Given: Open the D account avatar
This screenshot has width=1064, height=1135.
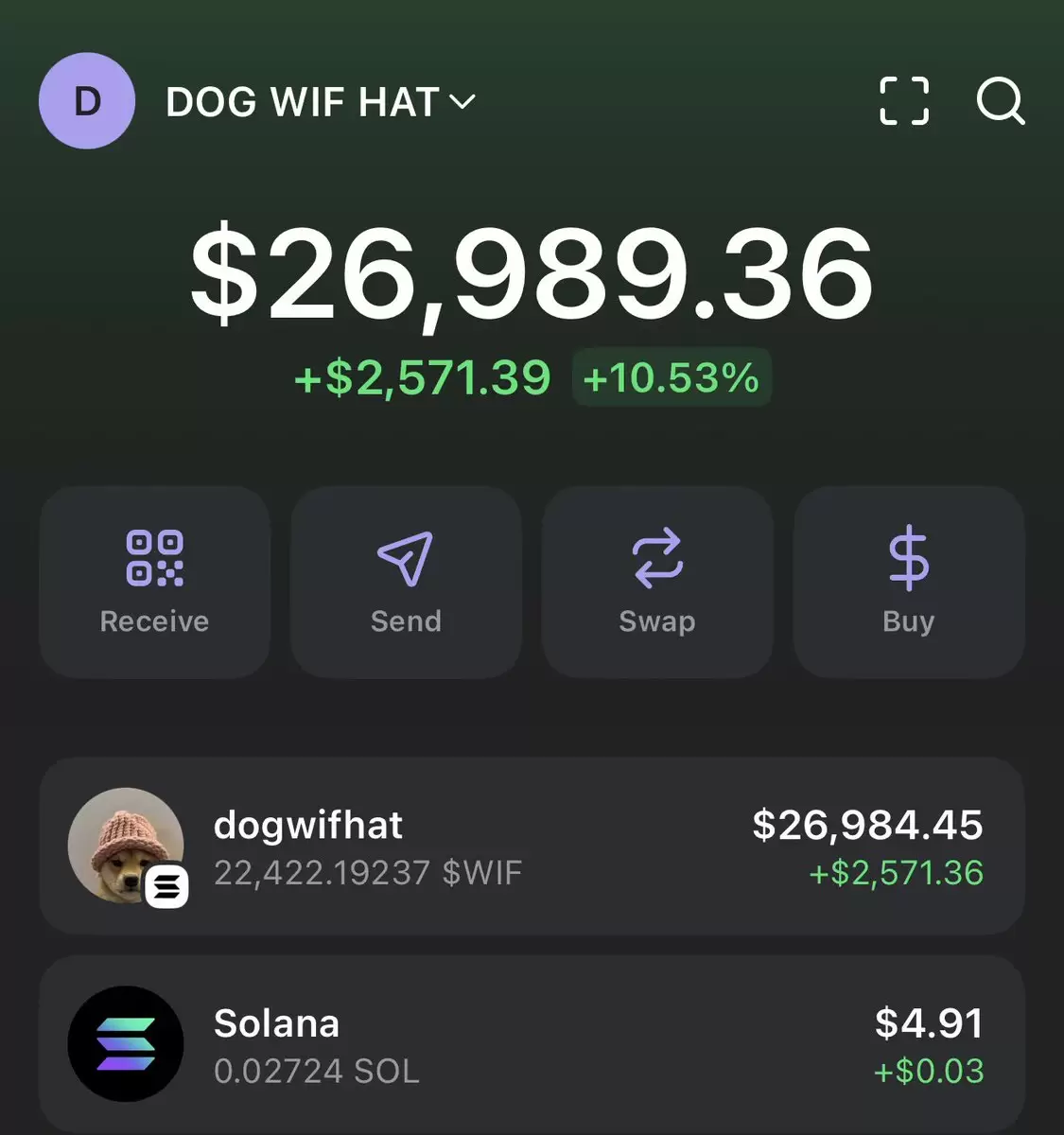Looking at the screenshot, I should 87,101.
